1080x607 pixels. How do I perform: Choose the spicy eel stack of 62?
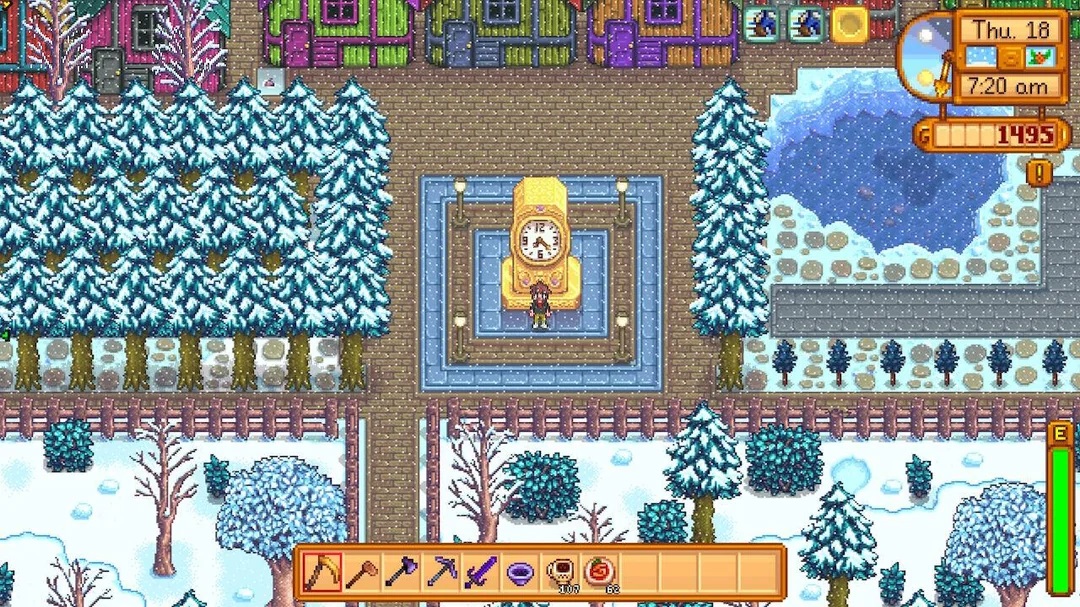click(598, 573)
